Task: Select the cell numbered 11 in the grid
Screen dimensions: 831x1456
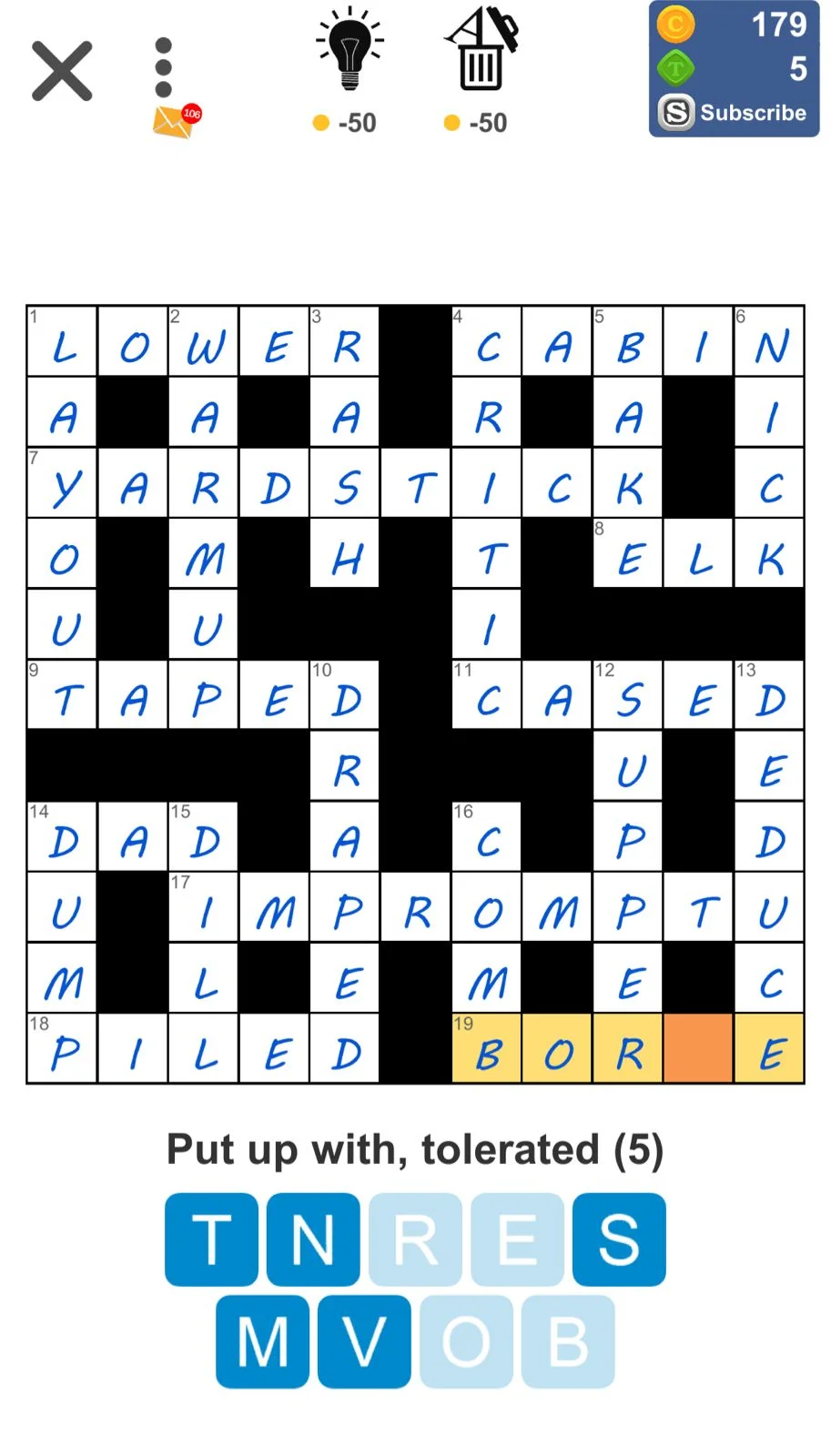Action: pyautogui.click(x=487, y=695)
